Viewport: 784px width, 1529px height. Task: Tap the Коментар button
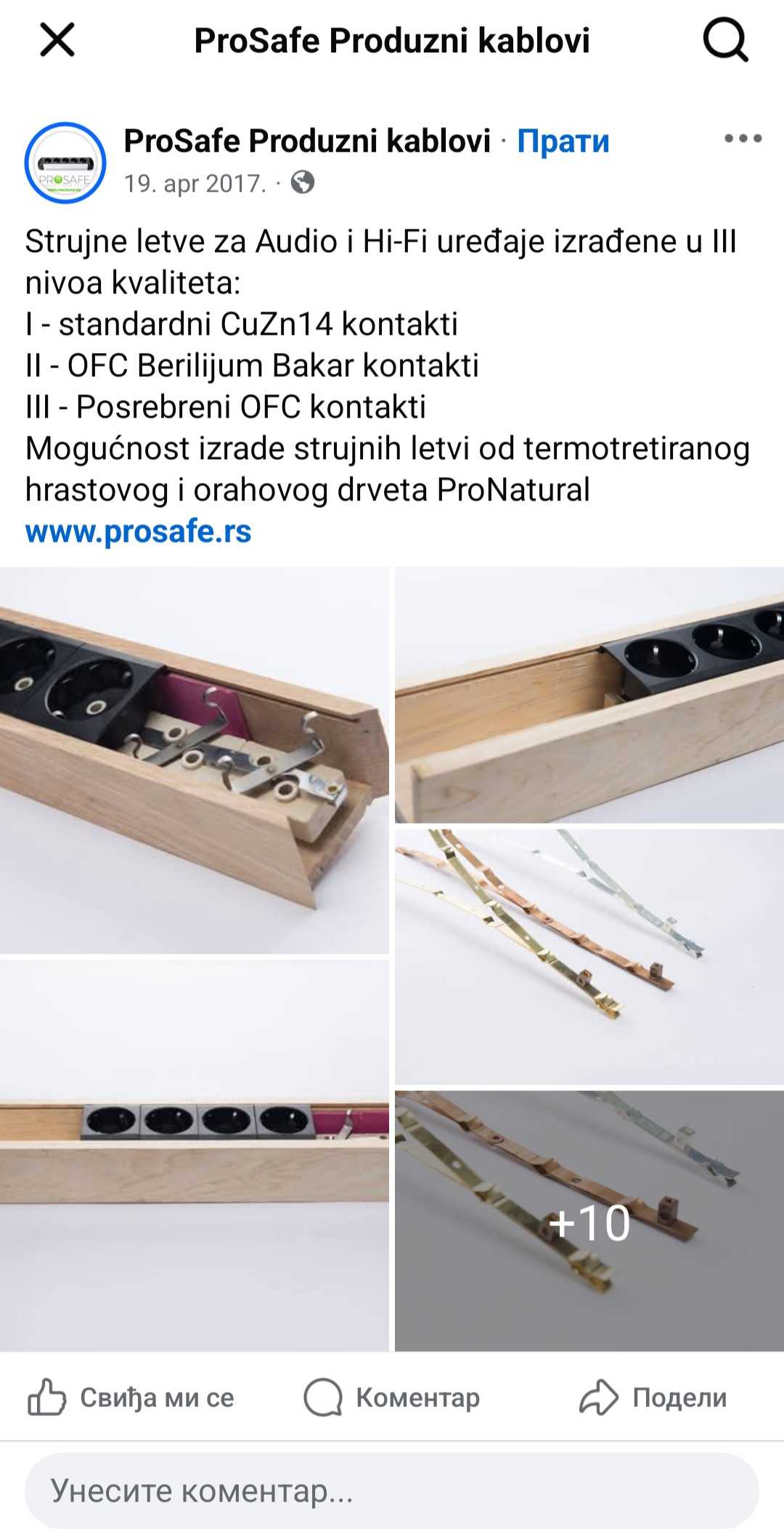pyautogui.click(x=392, y=1398)
